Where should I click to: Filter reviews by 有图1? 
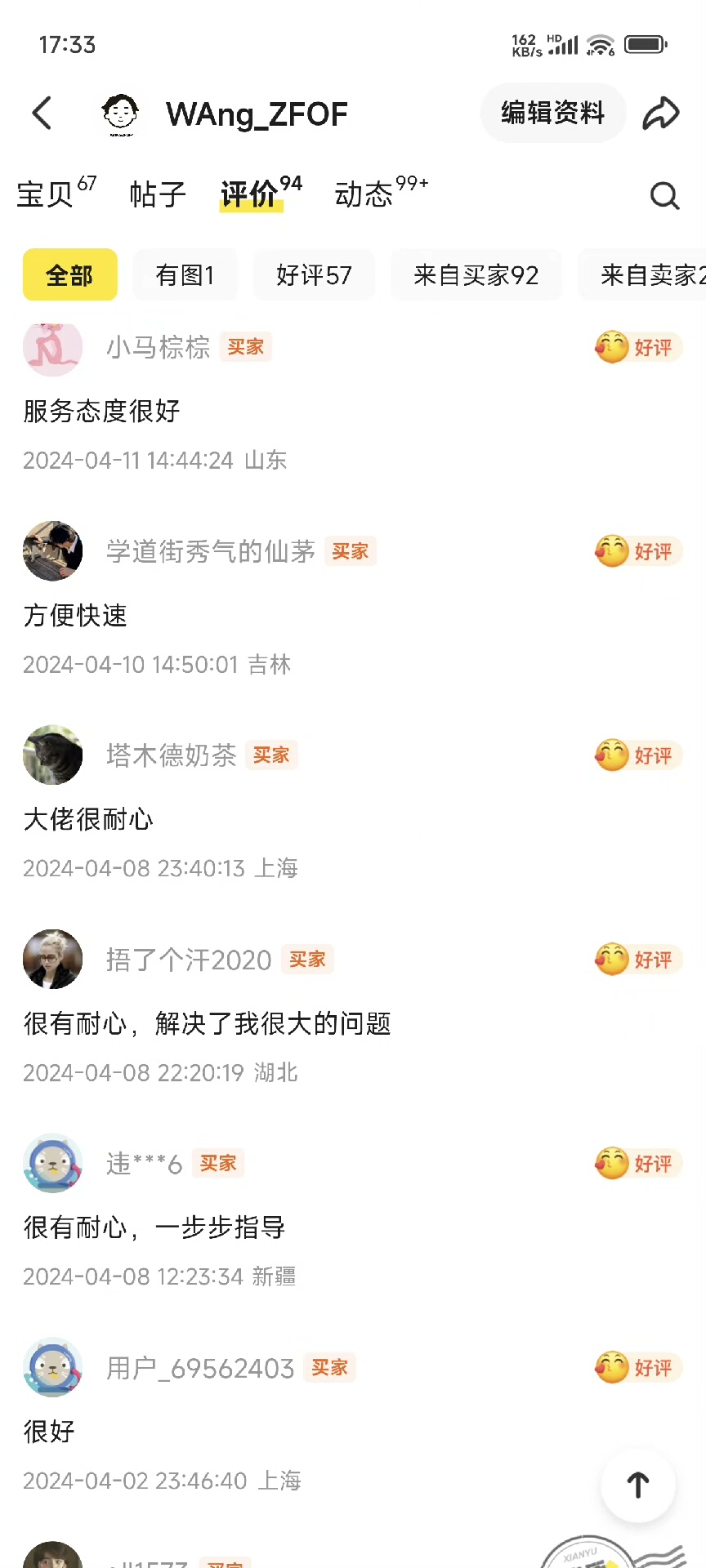(185, 275)
